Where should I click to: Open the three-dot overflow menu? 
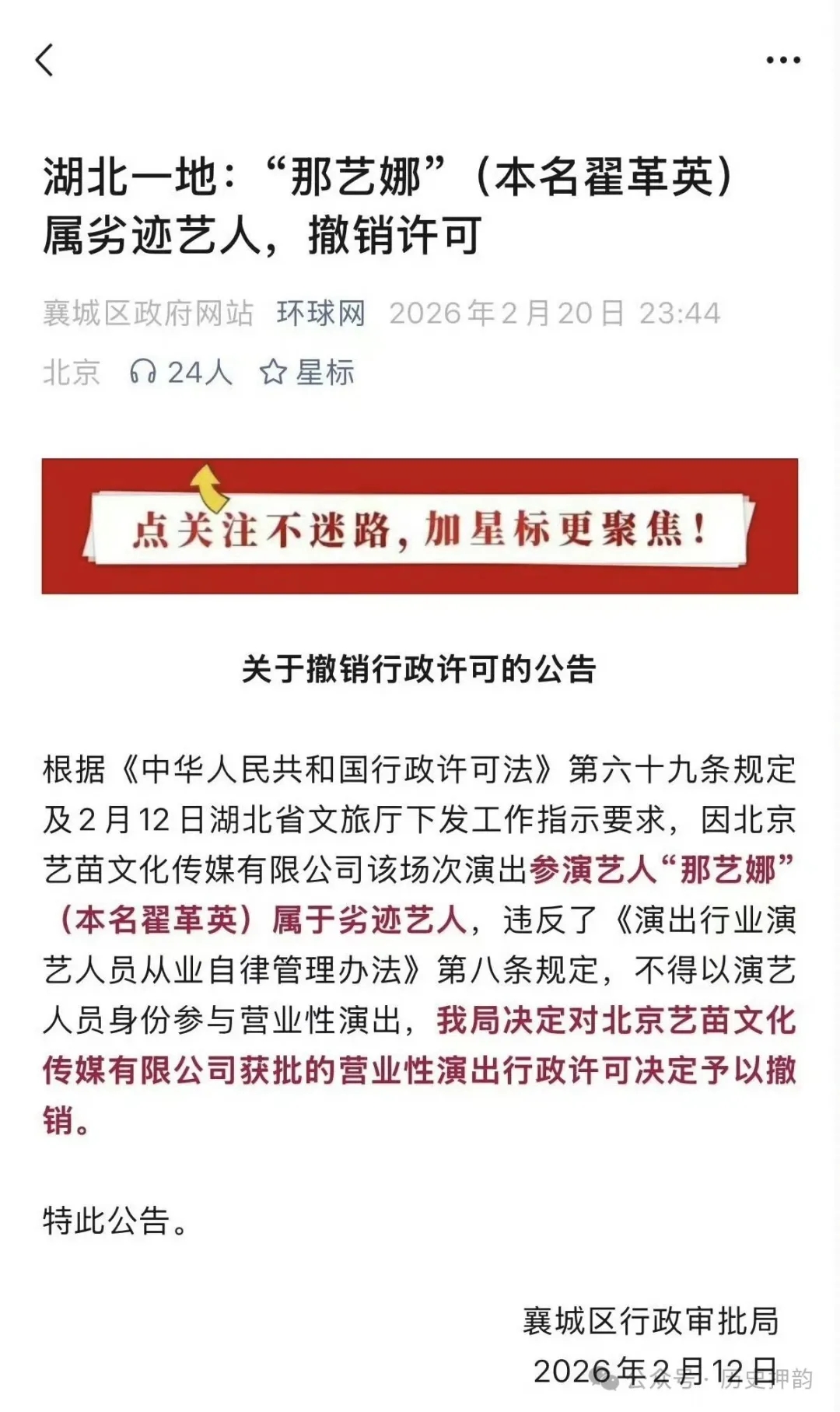pyautogui.click(x=782, y=60)
